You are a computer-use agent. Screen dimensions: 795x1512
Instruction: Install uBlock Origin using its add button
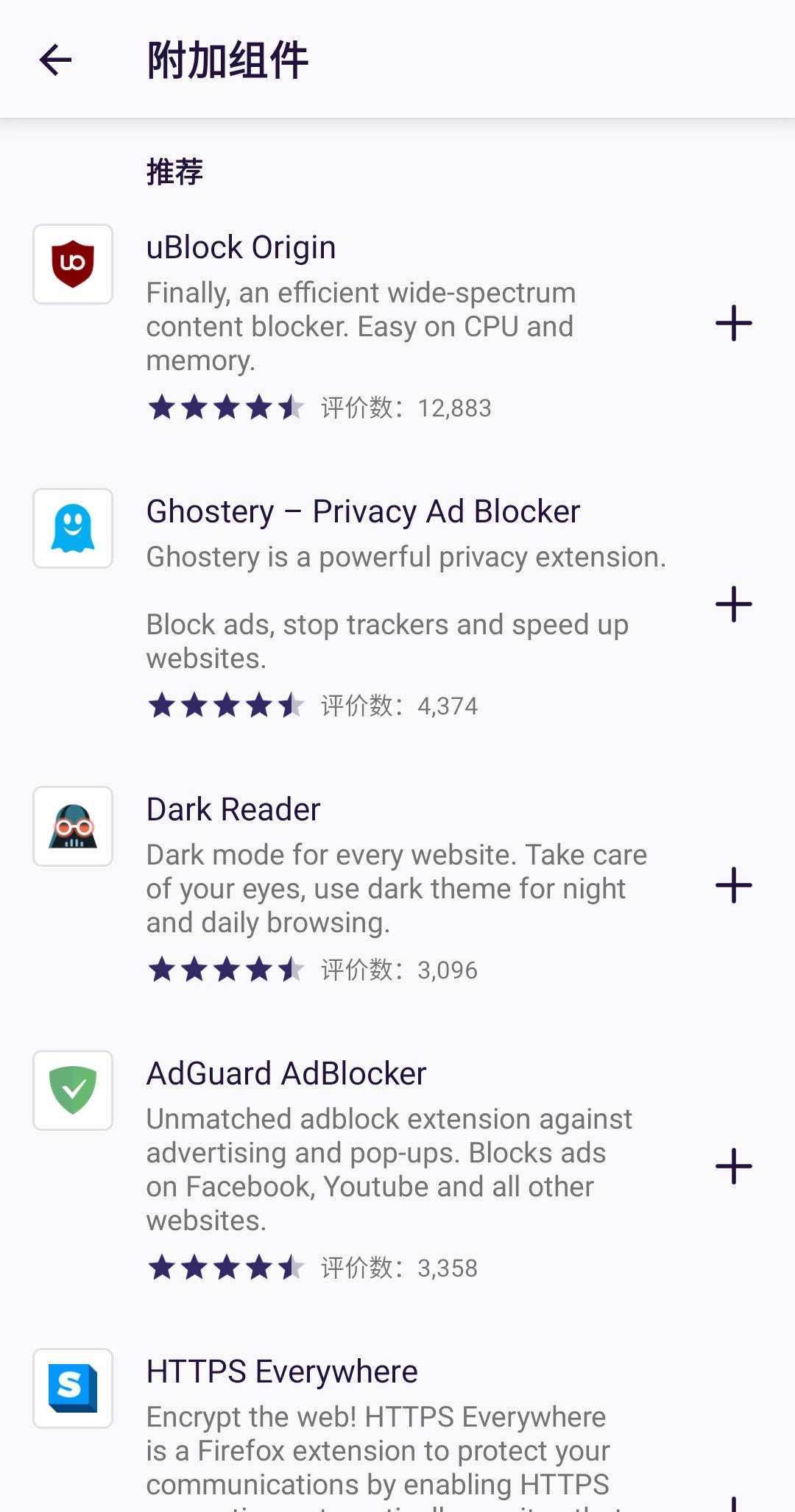point(734,323)
